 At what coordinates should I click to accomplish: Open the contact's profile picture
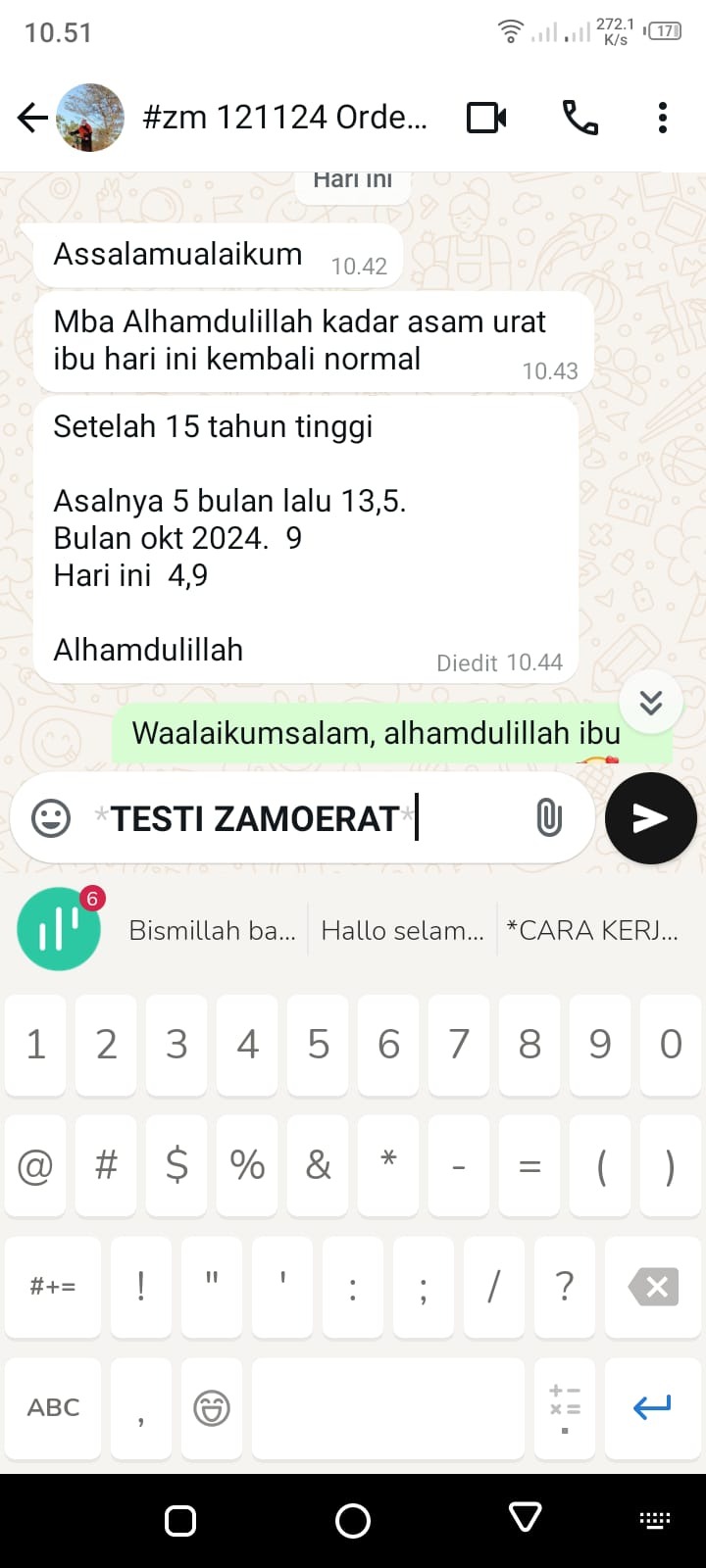pyautogui.click(x=90, y=119)
